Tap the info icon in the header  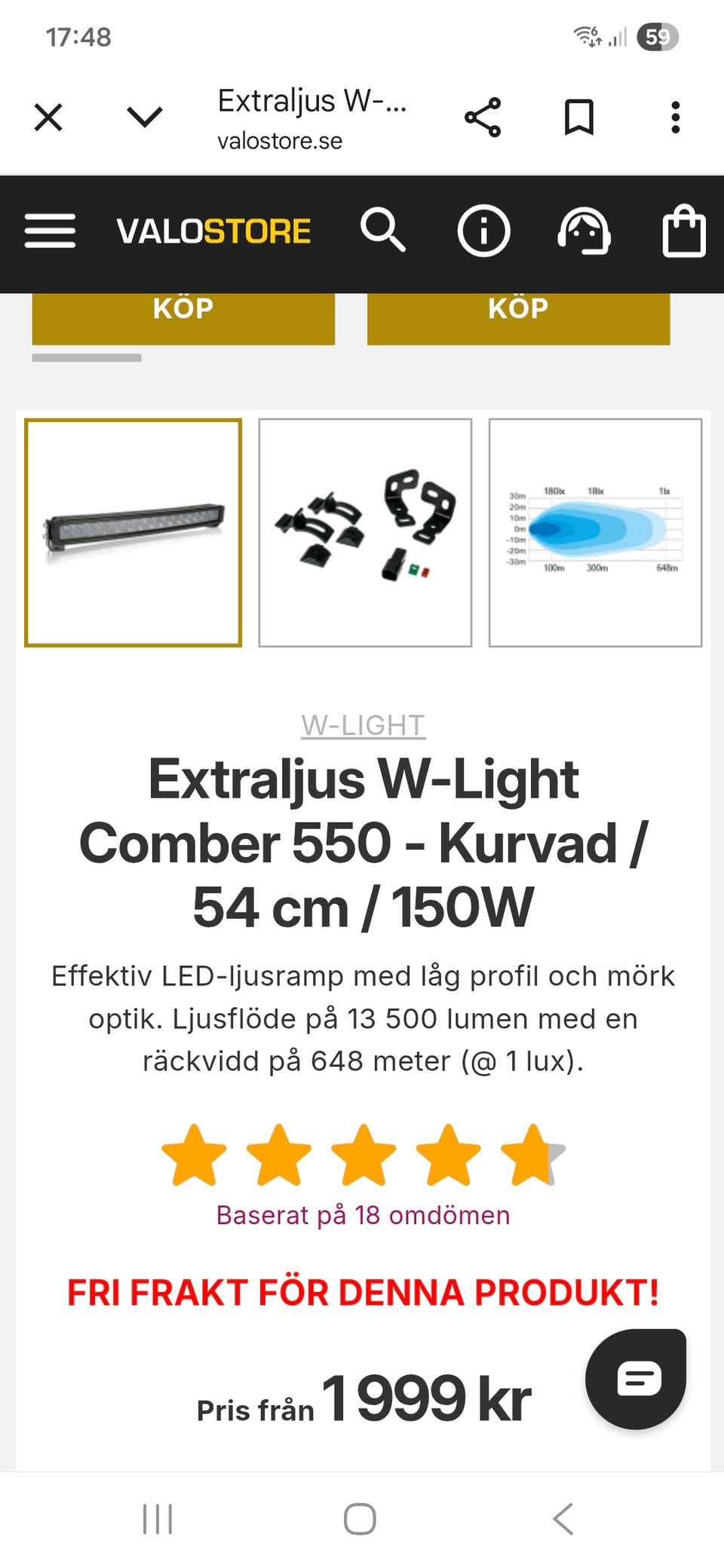tap(483, 231)
